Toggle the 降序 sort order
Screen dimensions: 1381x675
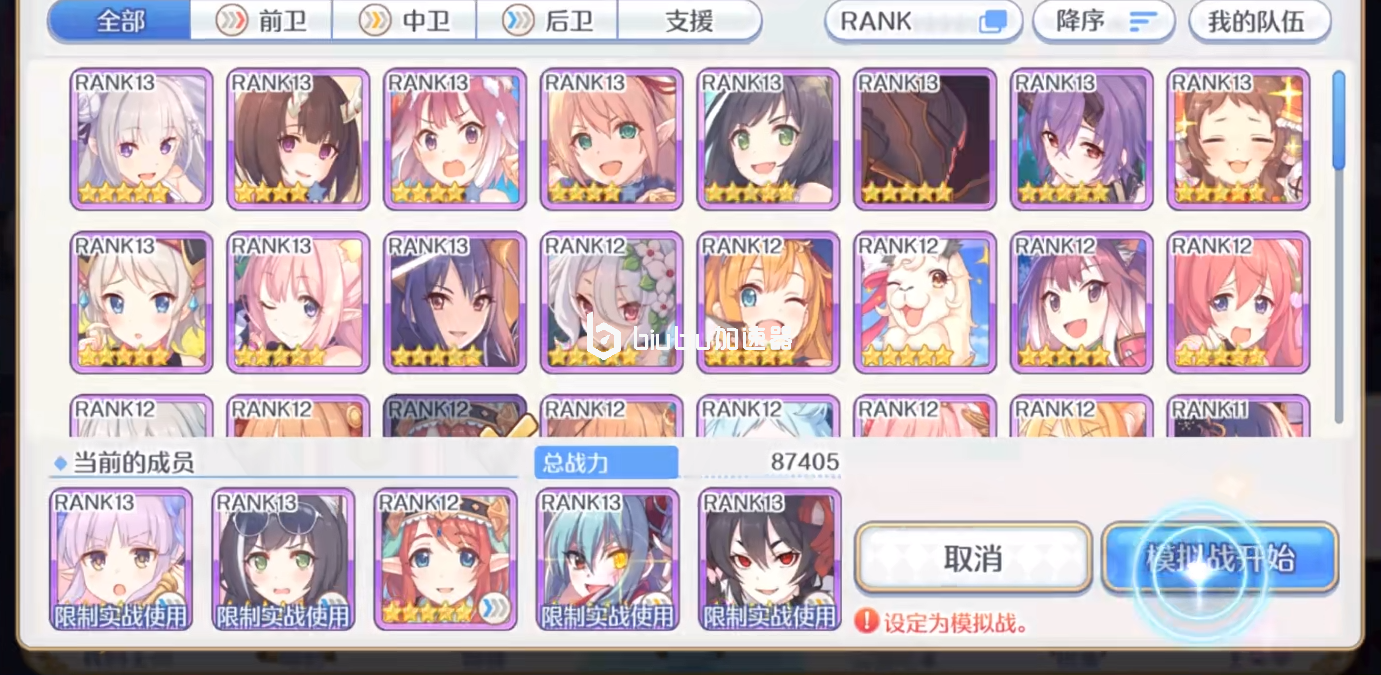[x=1103, y=21]
